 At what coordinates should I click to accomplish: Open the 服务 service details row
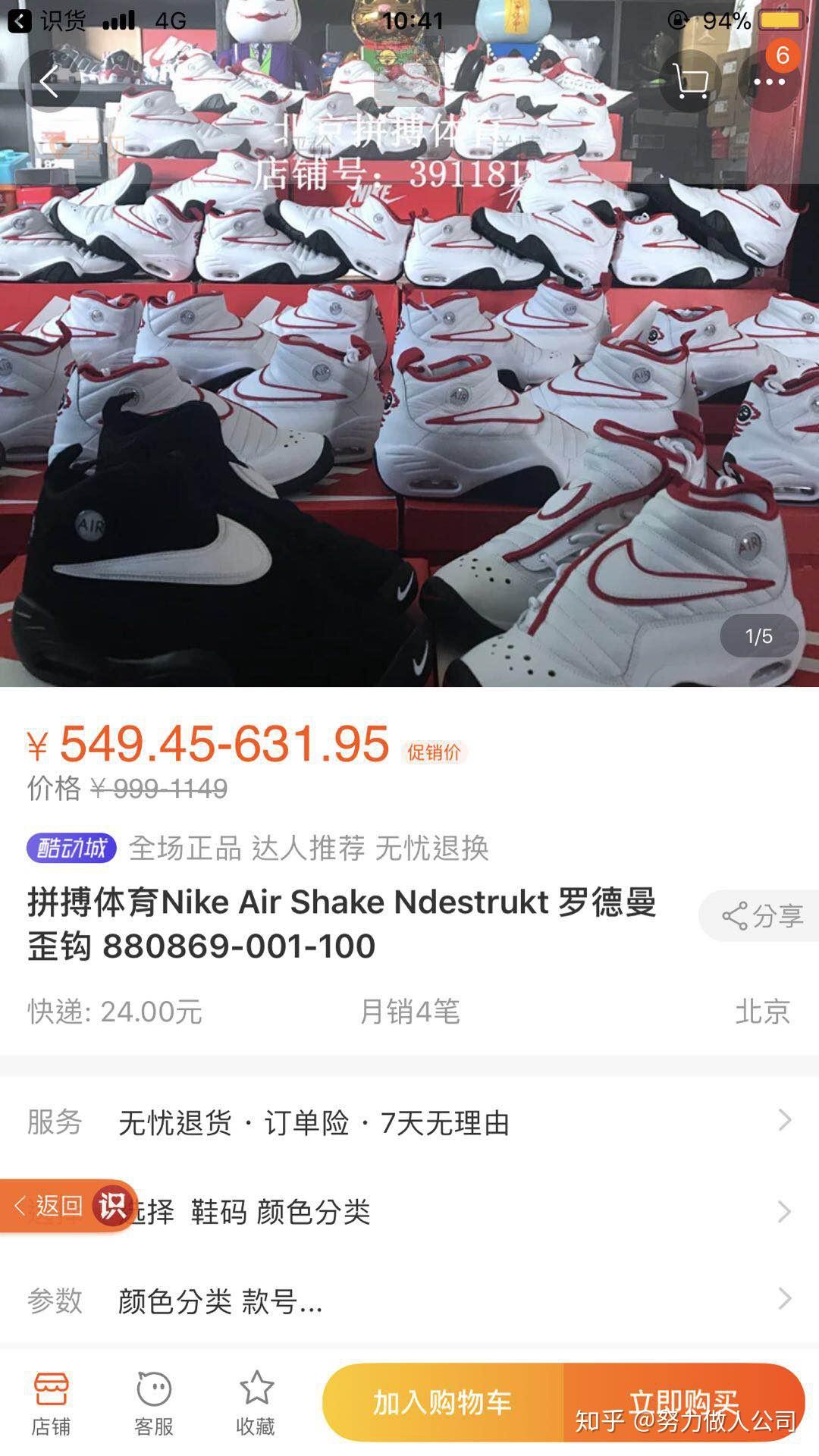pyautogui.click(x=409, y=1122)
